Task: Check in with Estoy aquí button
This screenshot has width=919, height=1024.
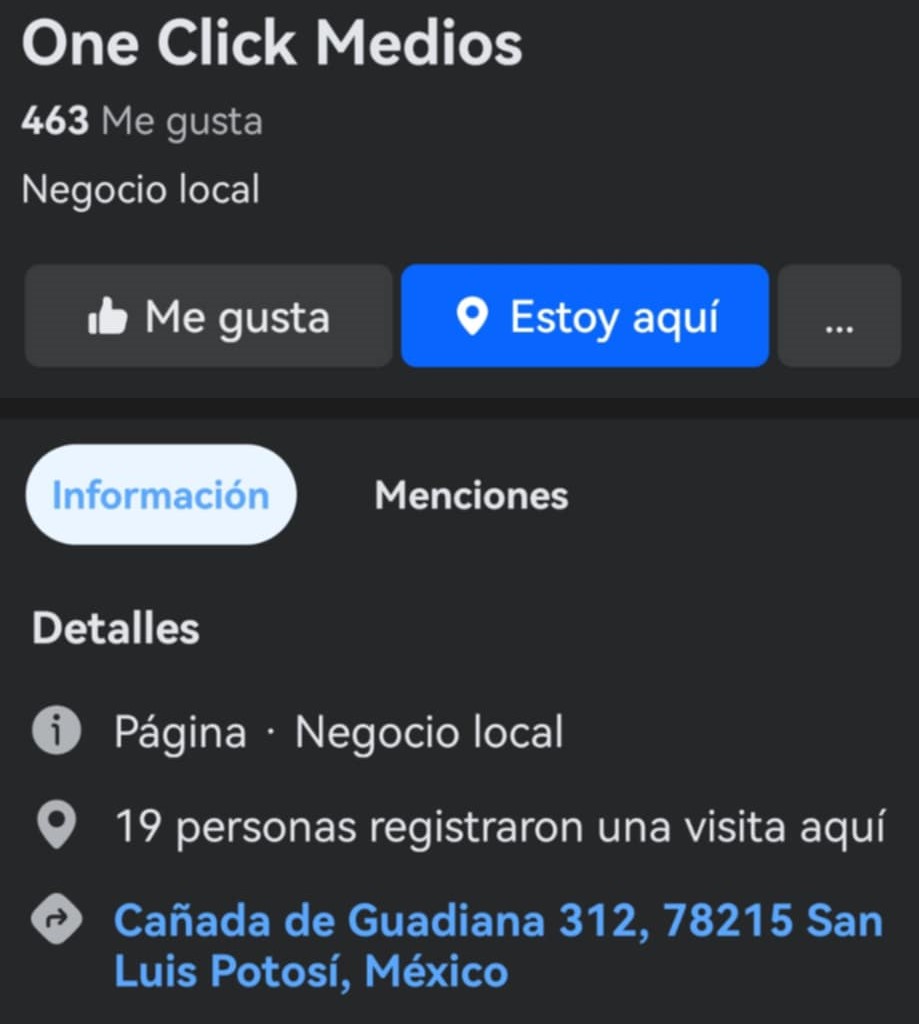Action: point(585,317)
